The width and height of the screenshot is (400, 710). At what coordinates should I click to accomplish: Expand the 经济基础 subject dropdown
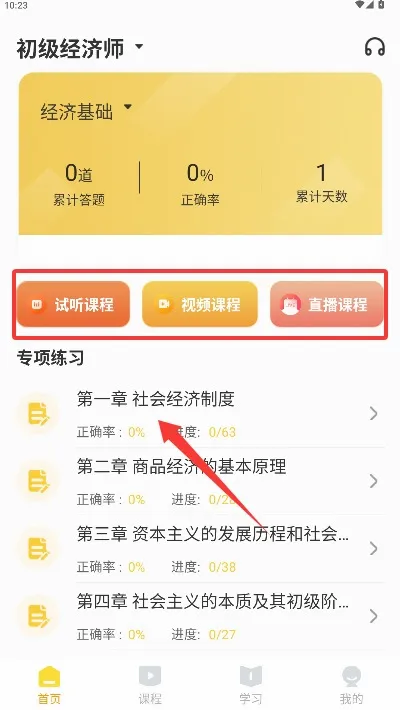point(86,111)
